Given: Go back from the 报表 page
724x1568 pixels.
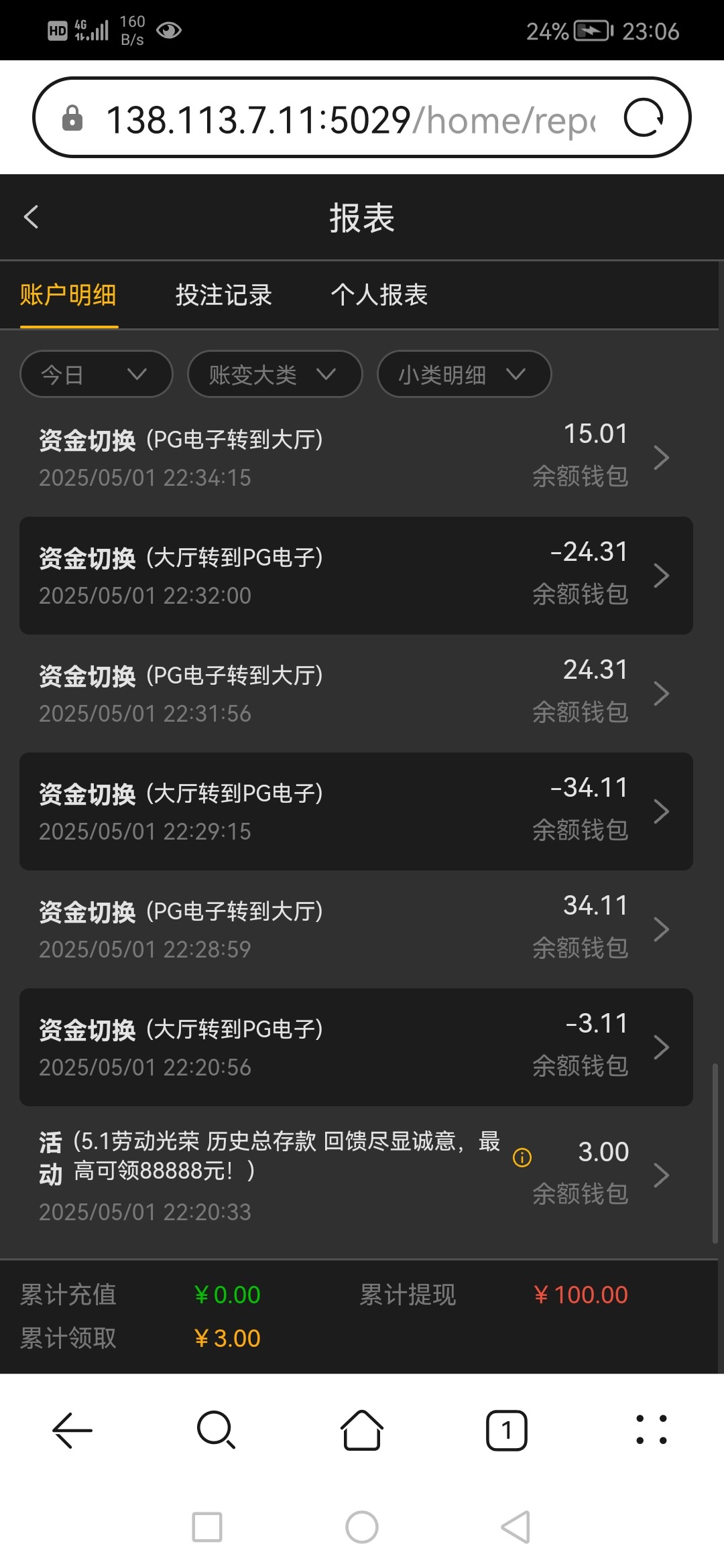Looking at the screenshot, I should click(x=32, y=216).
